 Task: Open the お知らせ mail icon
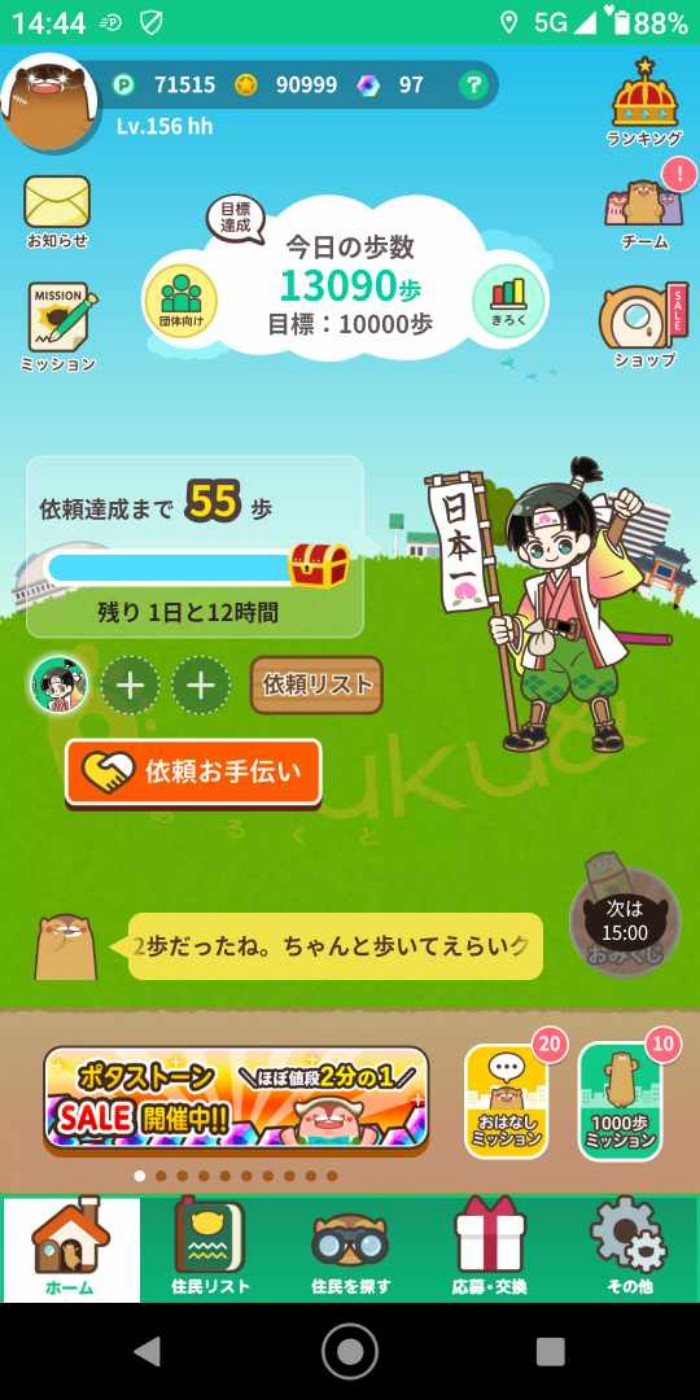[x=57, y=204]
